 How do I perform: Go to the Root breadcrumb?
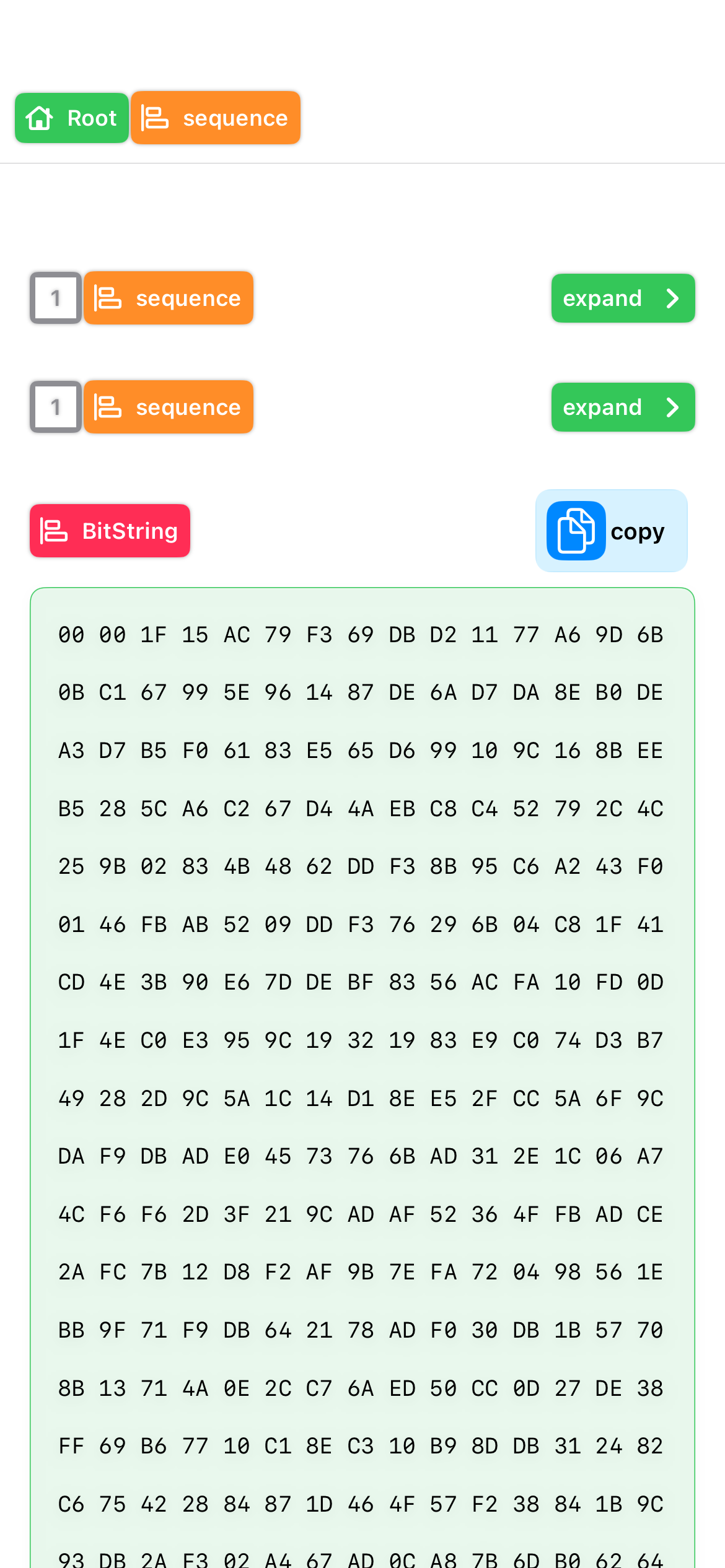[x=72, y=118]
